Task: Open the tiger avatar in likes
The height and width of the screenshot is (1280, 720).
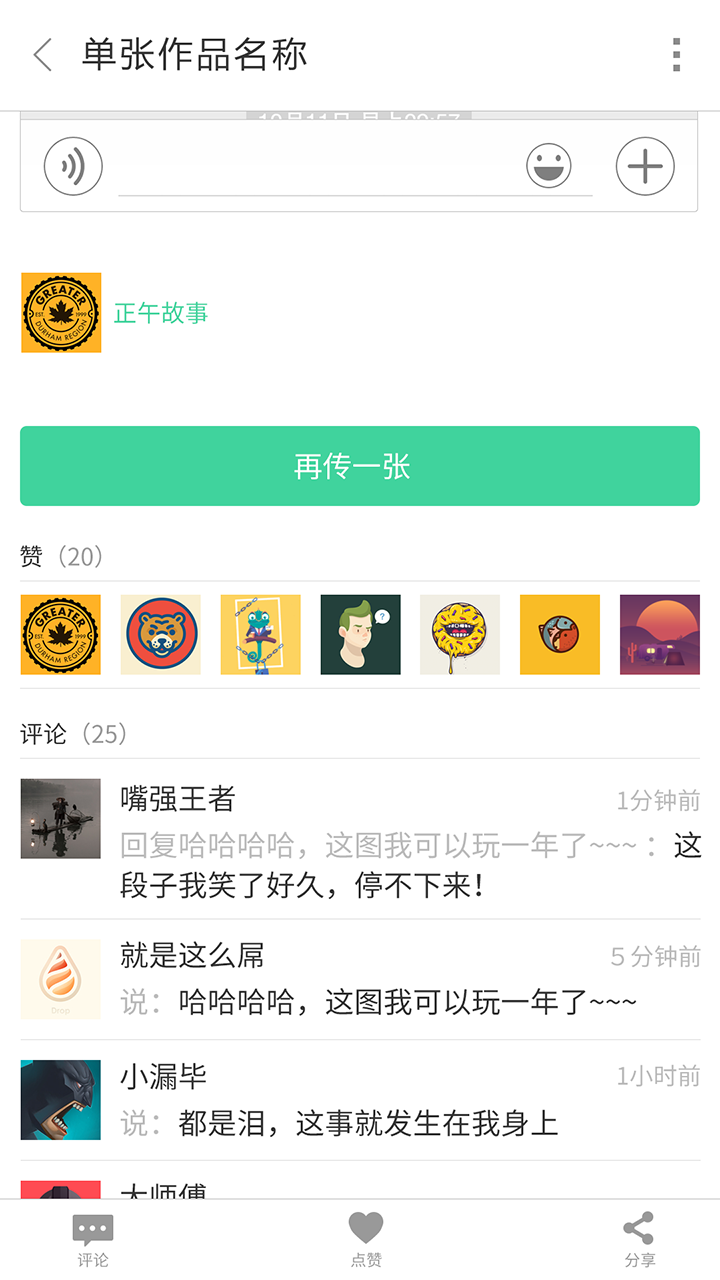Action: [161, 635]
